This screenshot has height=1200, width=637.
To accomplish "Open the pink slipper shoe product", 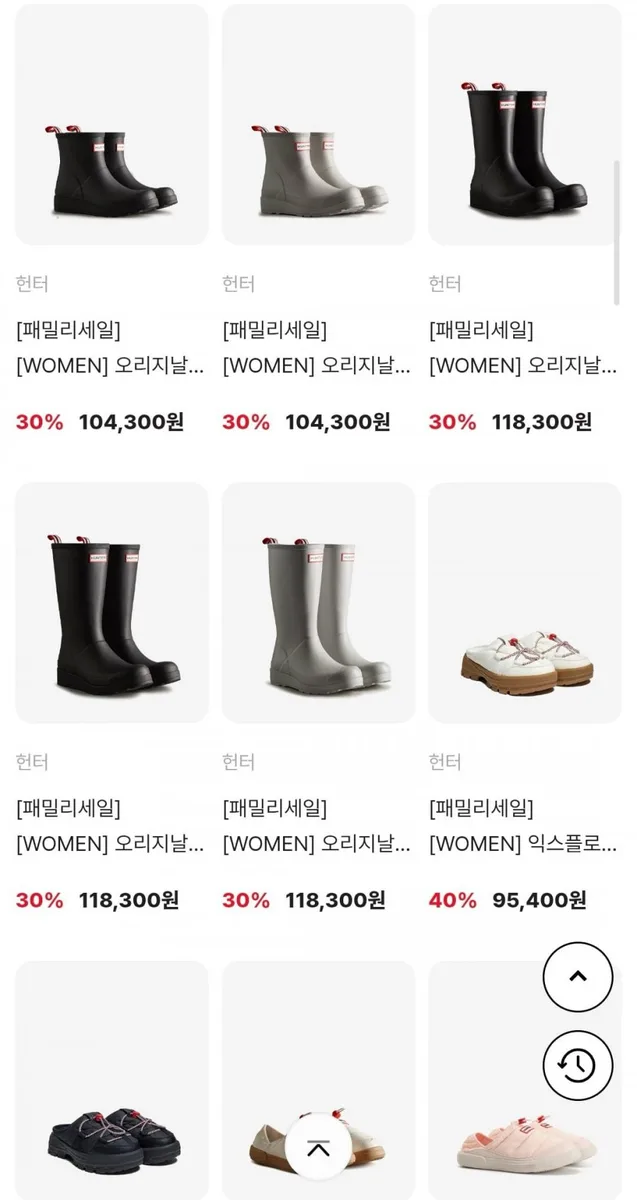I will pos(525,1080).
